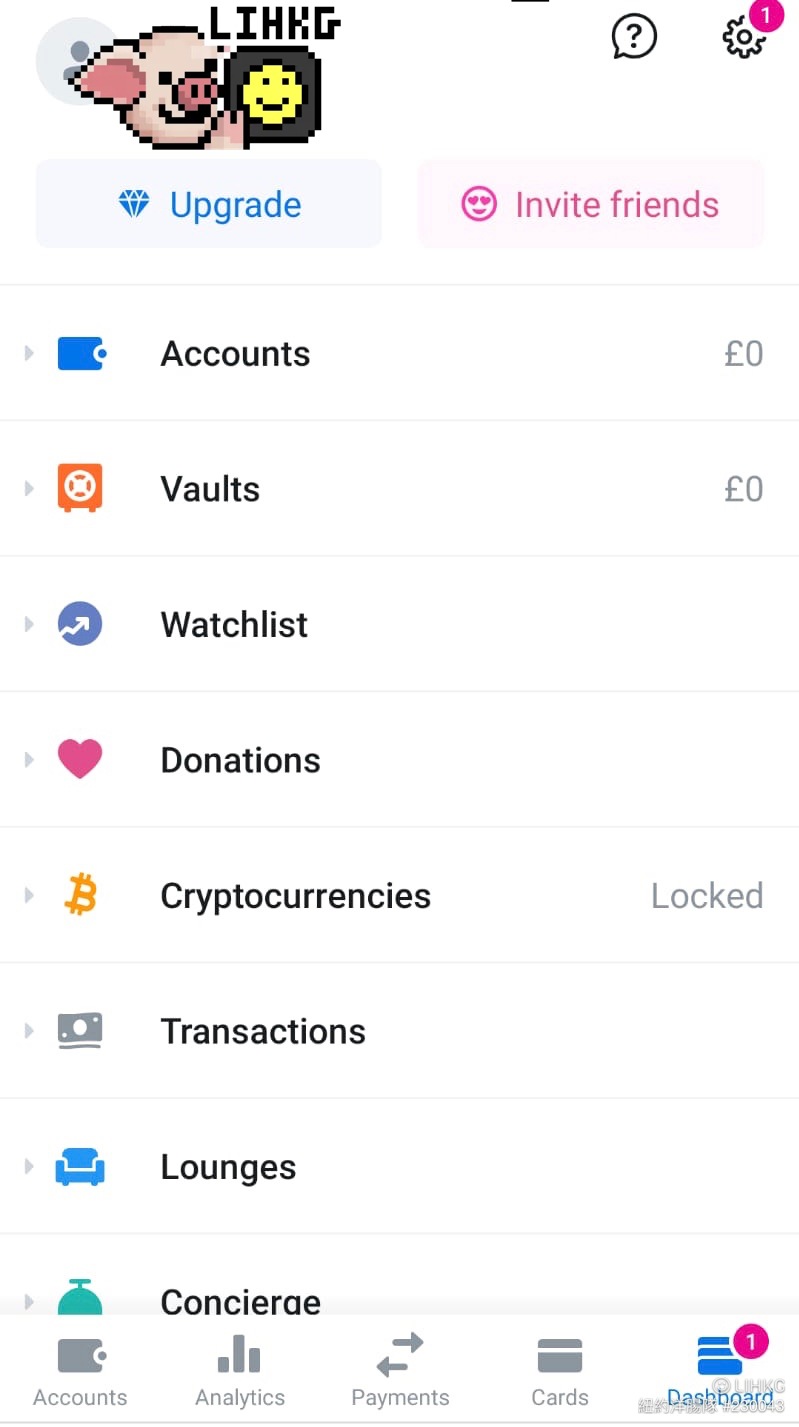Tap the Upgrade button
This screenshot has height=1427, width=799.
[x=209, y=204]
